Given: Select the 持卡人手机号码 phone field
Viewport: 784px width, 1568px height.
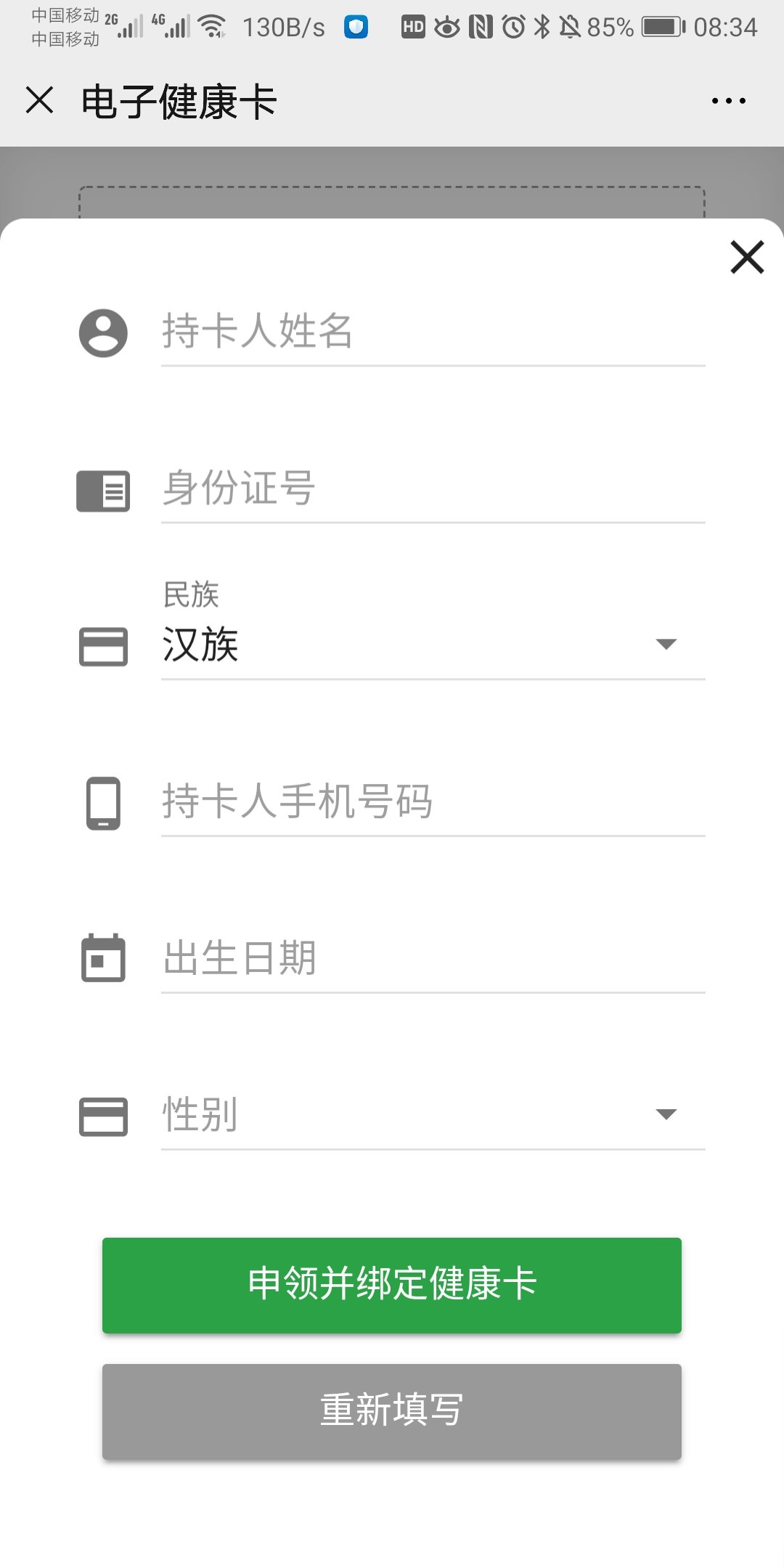Looking at the screenshot, I should coord(432,801).
